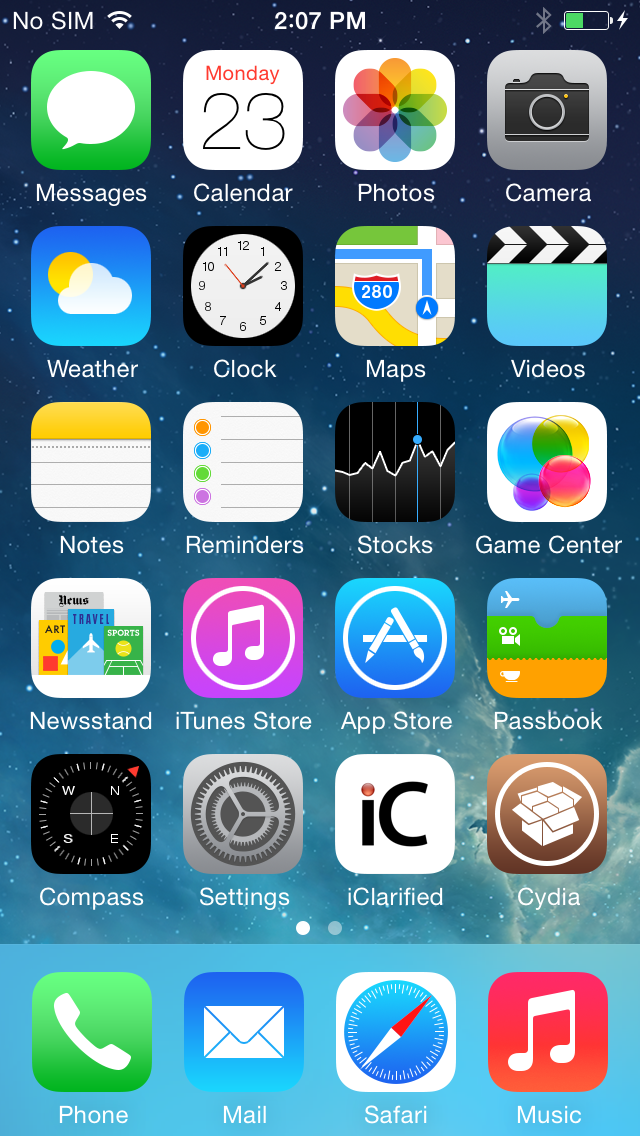Open the App Store
Image resolution: width=640 pixels, height=1136 pixels.
tap(395, 638)
